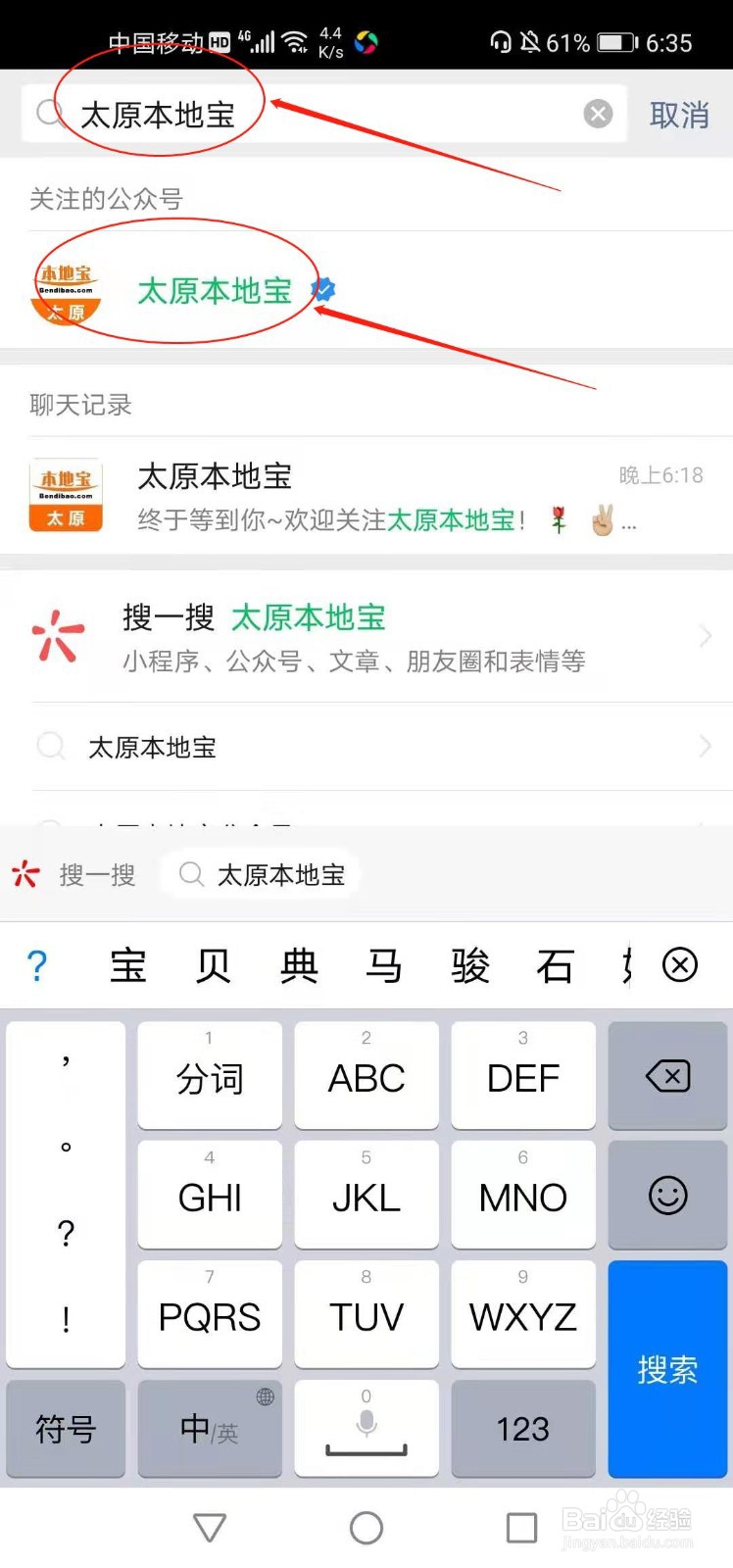Image resolution: width=733 pixels, height=1568 pixels.
Task: Open the 太原本地宝 account avatar
Action: [x=66, y=289]
